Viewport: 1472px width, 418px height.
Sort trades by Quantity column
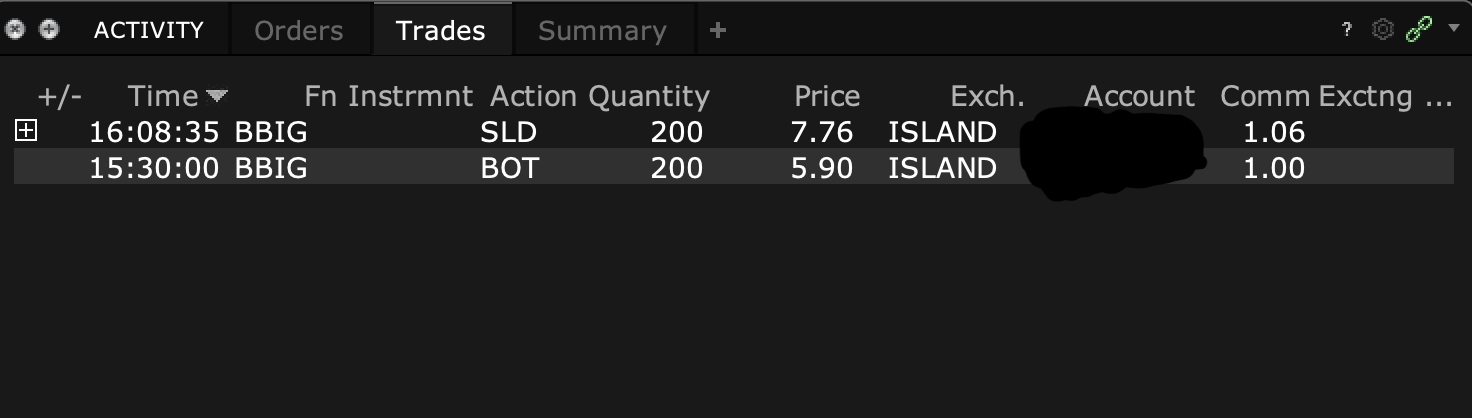pyautogui.click(x=648, y=96)
